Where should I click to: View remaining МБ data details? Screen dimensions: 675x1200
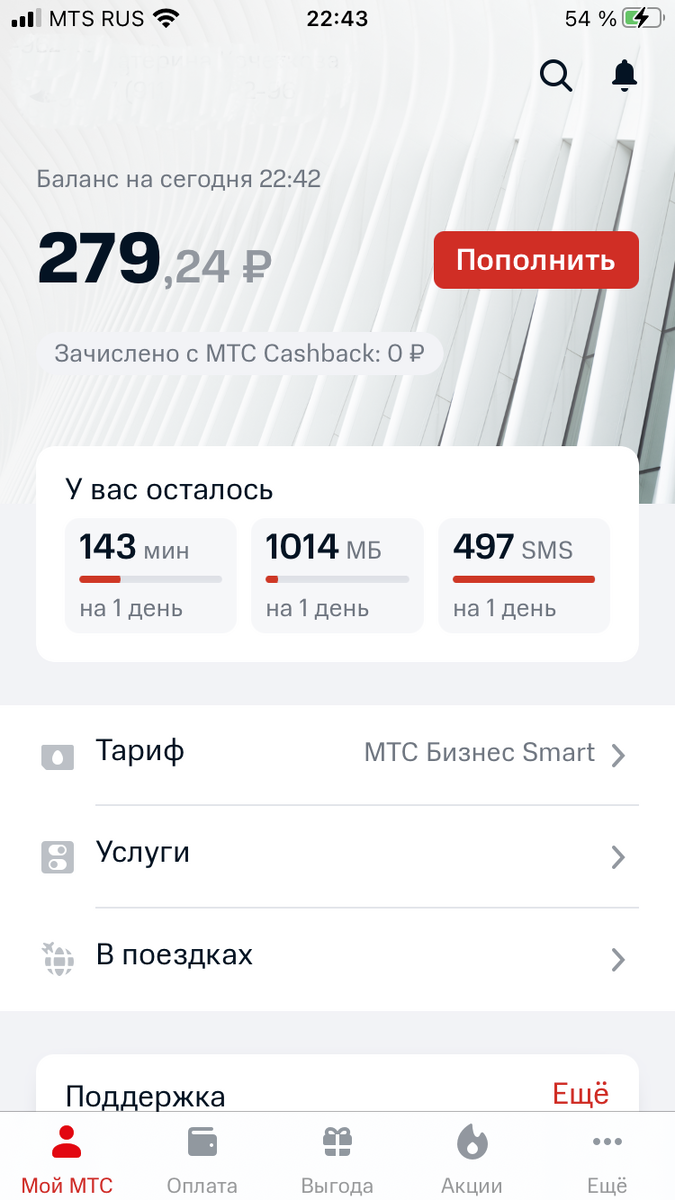[x=337, y=575]
